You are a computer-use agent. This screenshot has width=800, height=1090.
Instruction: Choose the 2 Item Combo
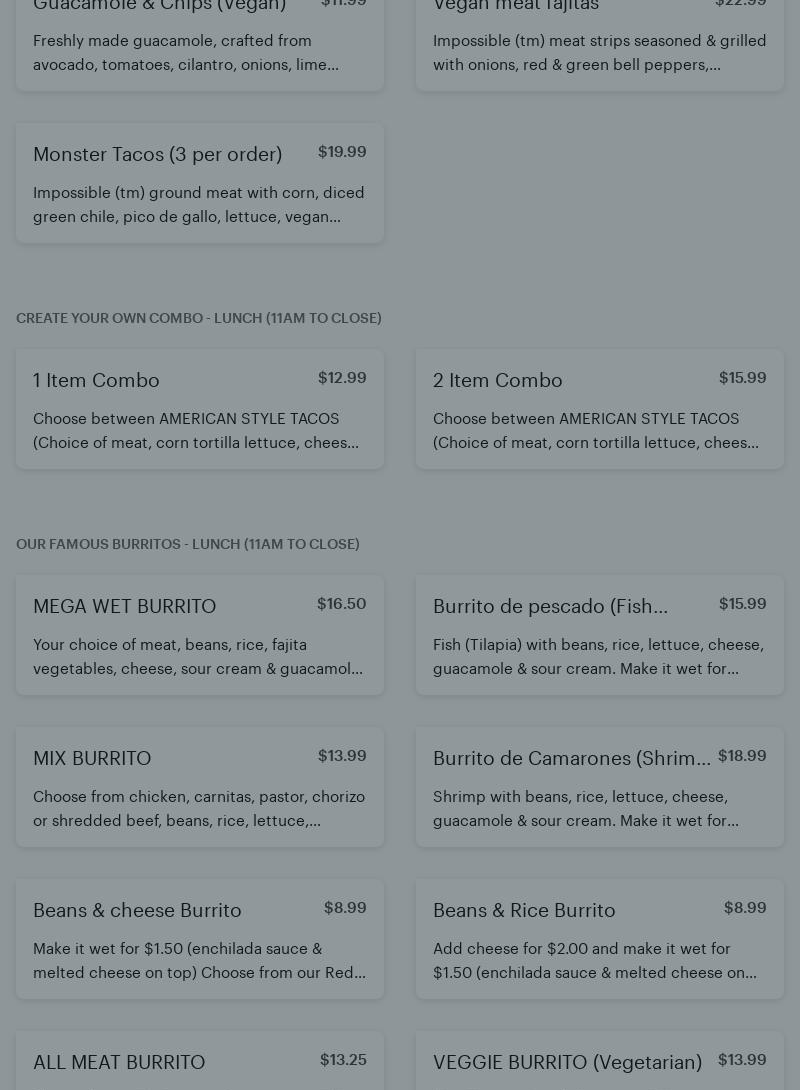coord(600,409)
